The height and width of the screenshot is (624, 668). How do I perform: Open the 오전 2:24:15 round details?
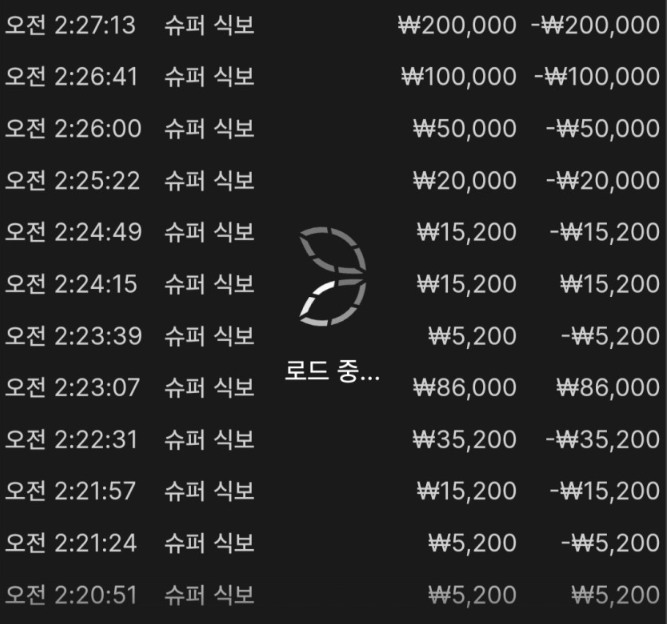[x=333, y=285]
